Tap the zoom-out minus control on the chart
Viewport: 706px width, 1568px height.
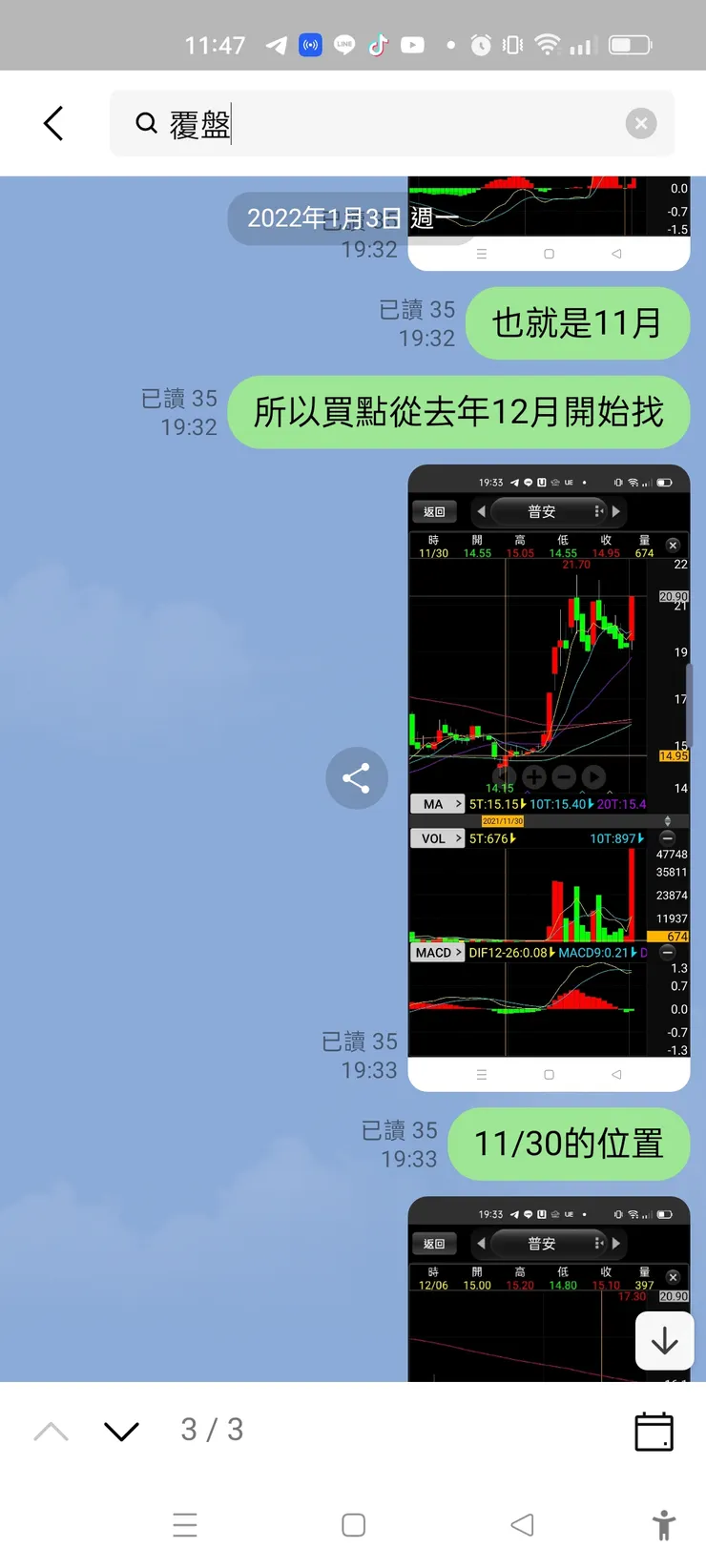[x=563, y=777]
